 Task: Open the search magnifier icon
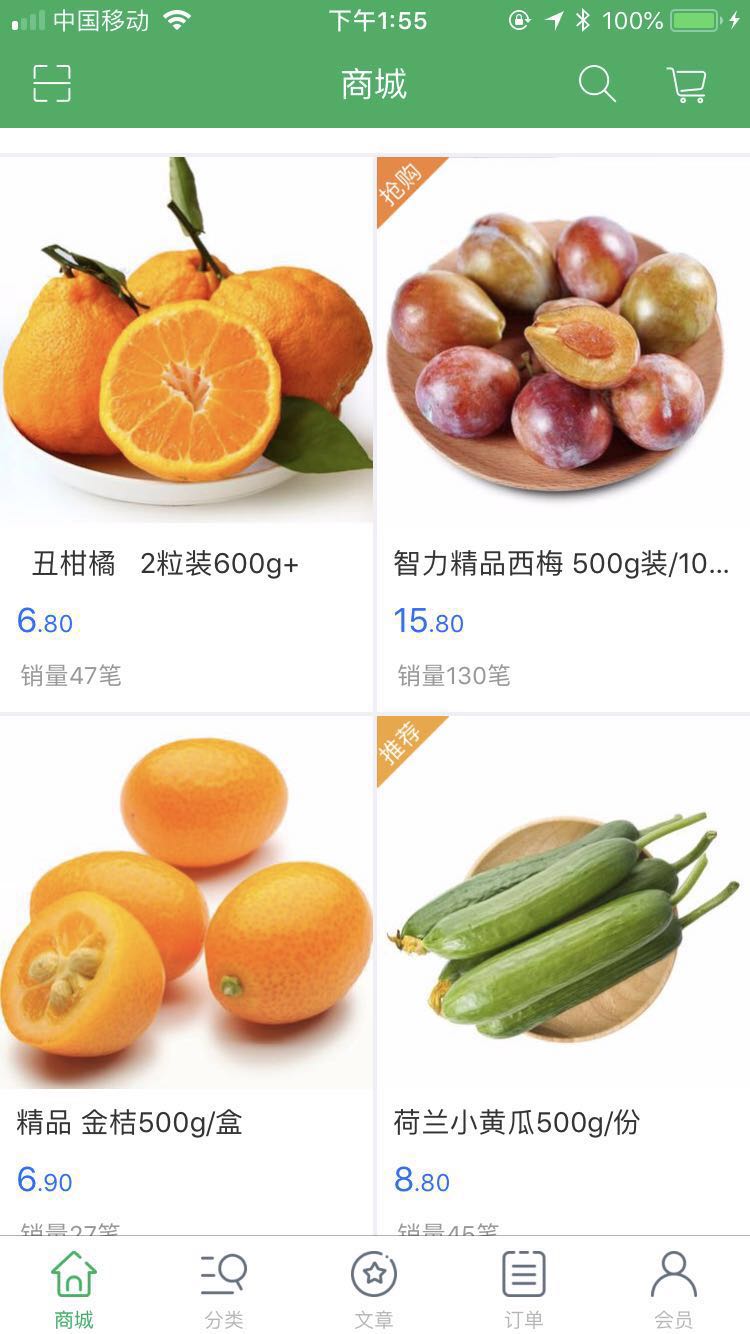point(597,84)
